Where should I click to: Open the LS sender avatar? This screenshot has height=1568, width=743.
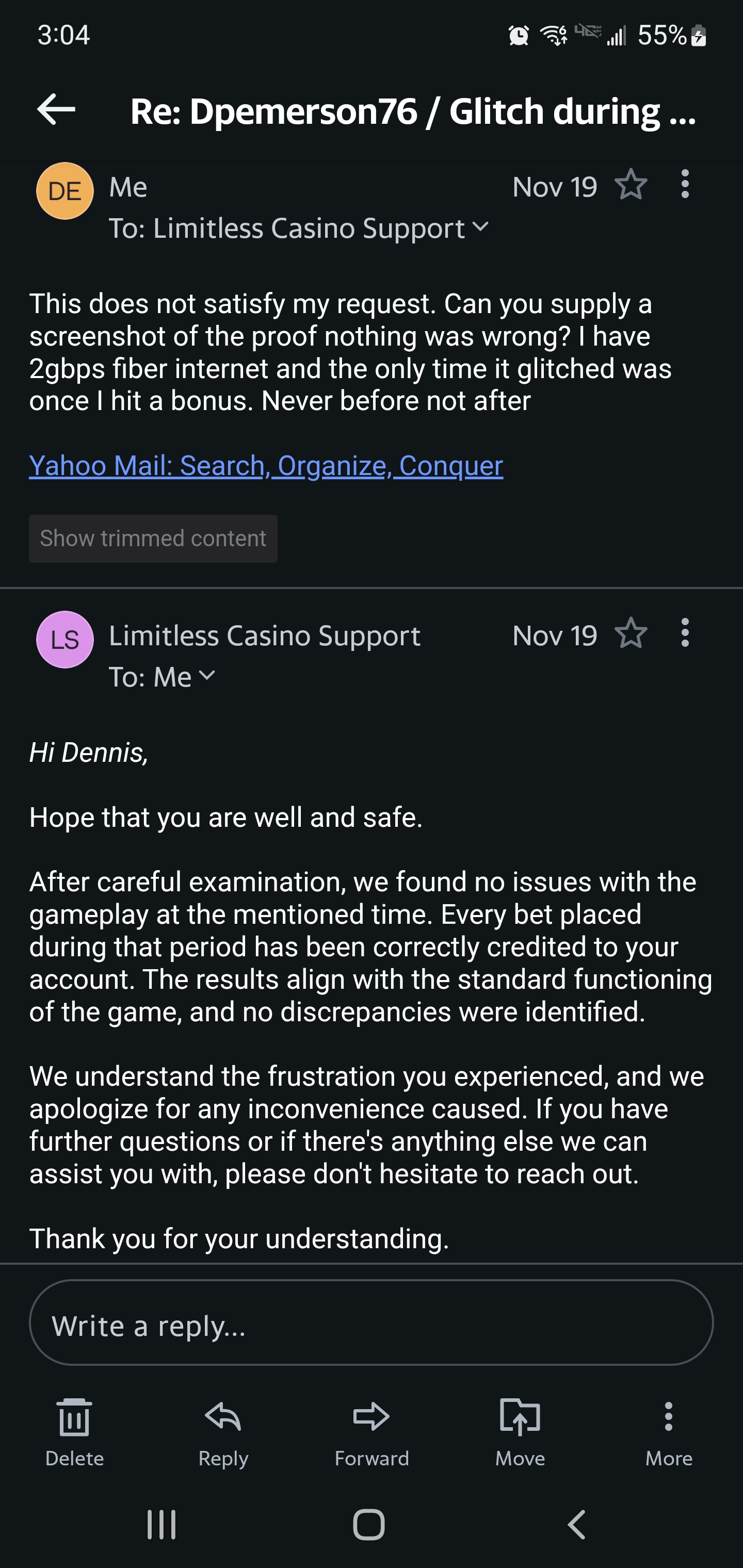65,640
